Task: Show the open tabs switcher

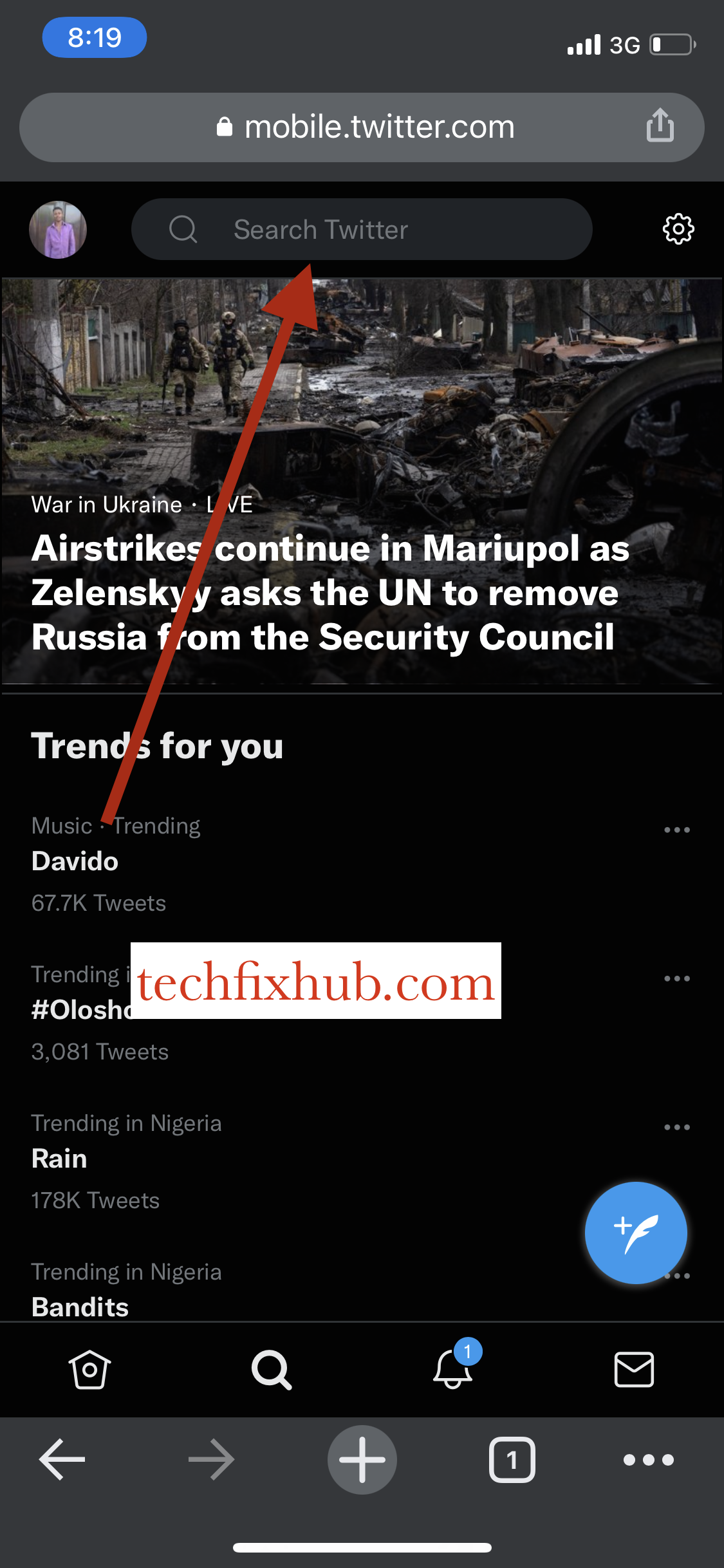Action: pos(512,1459)
